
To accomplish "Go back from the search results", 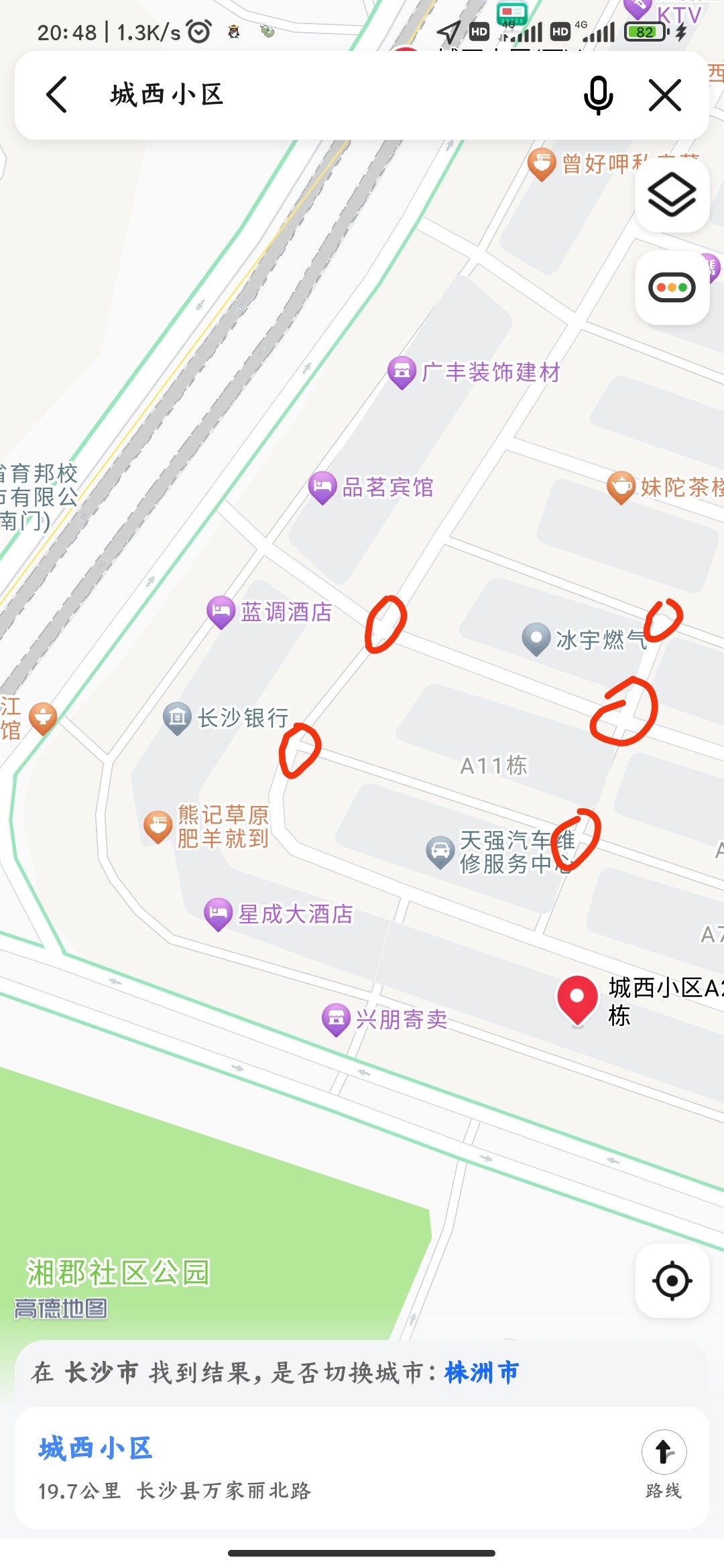I will (x=58, y=94).
